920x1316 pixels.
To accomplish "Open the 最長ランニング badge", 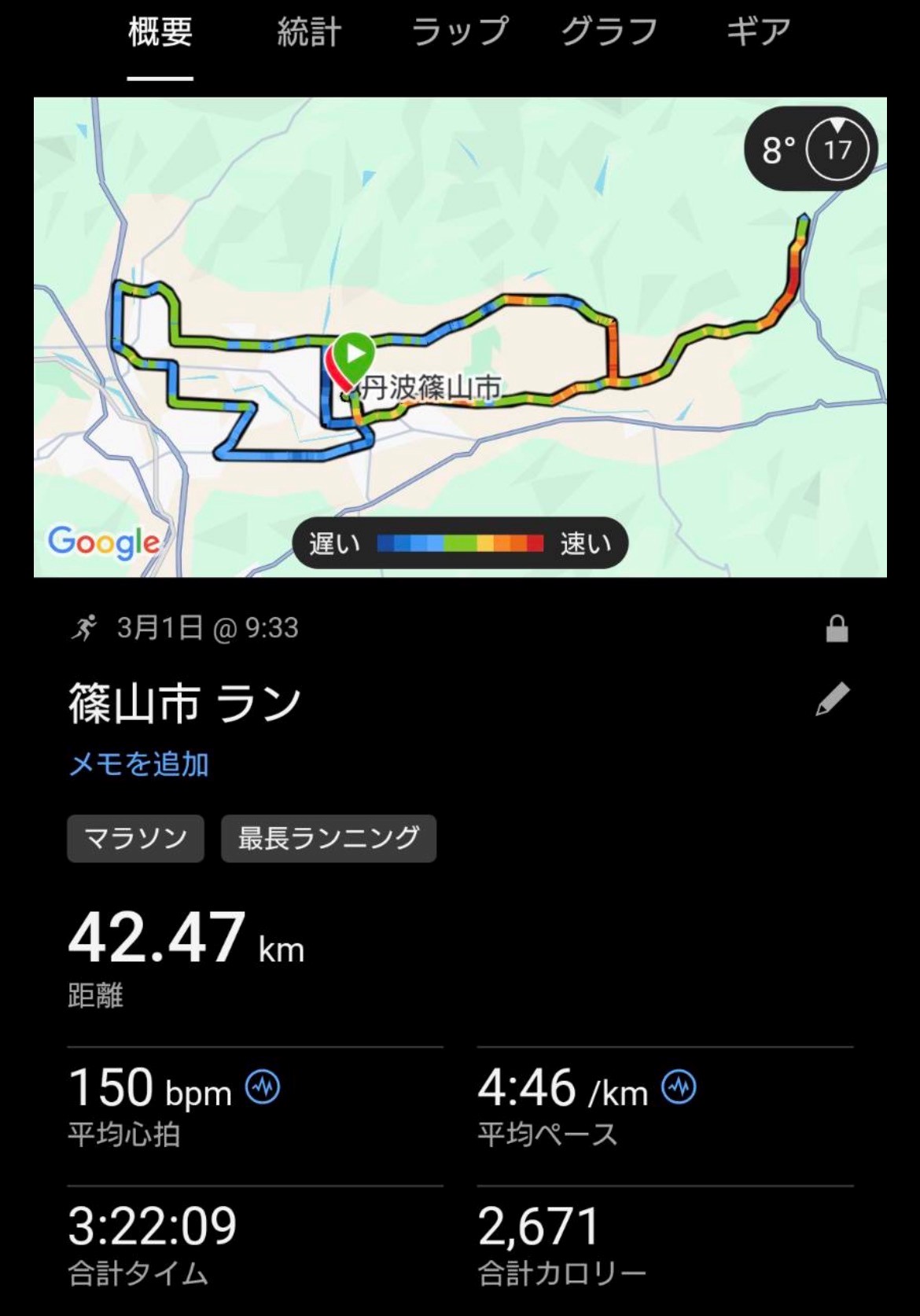I will click(329, 838).
